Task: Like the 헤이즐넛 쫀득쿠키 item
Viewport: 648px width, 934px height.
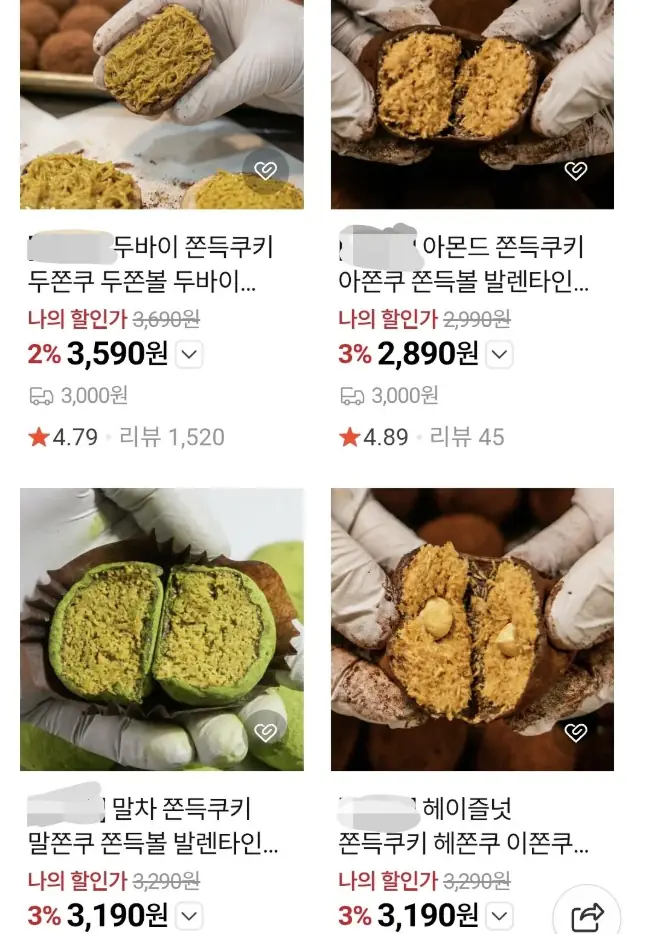Action: click(576, 732)
